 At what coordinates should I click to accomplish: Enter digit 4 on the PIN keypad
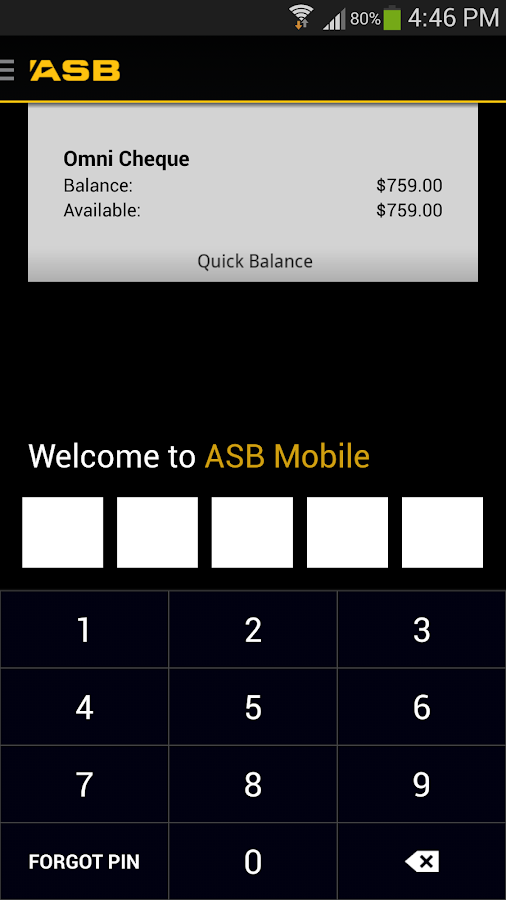[84, 707]
